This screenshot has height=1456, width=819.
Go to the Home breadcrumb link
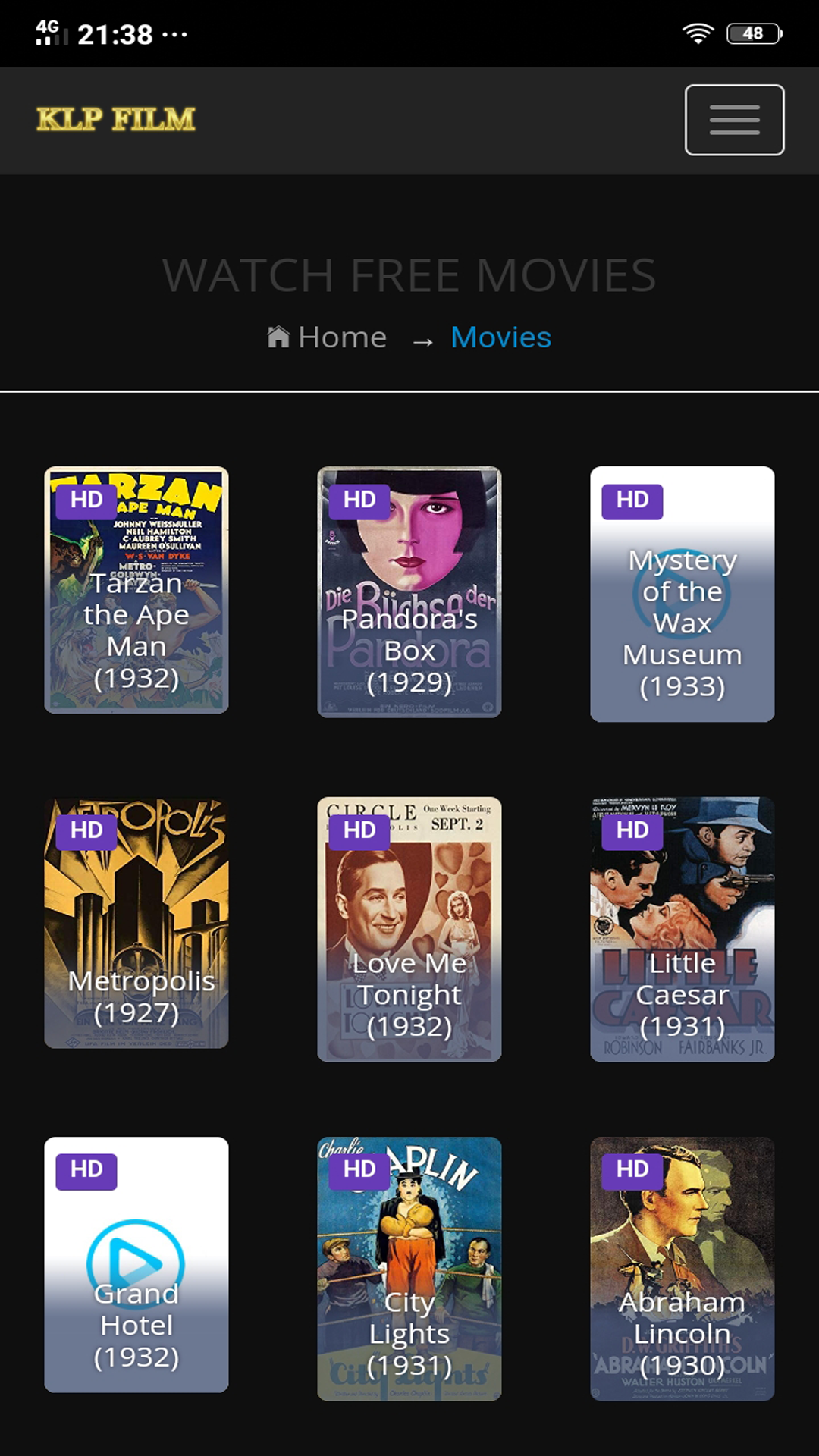point(327,337)
